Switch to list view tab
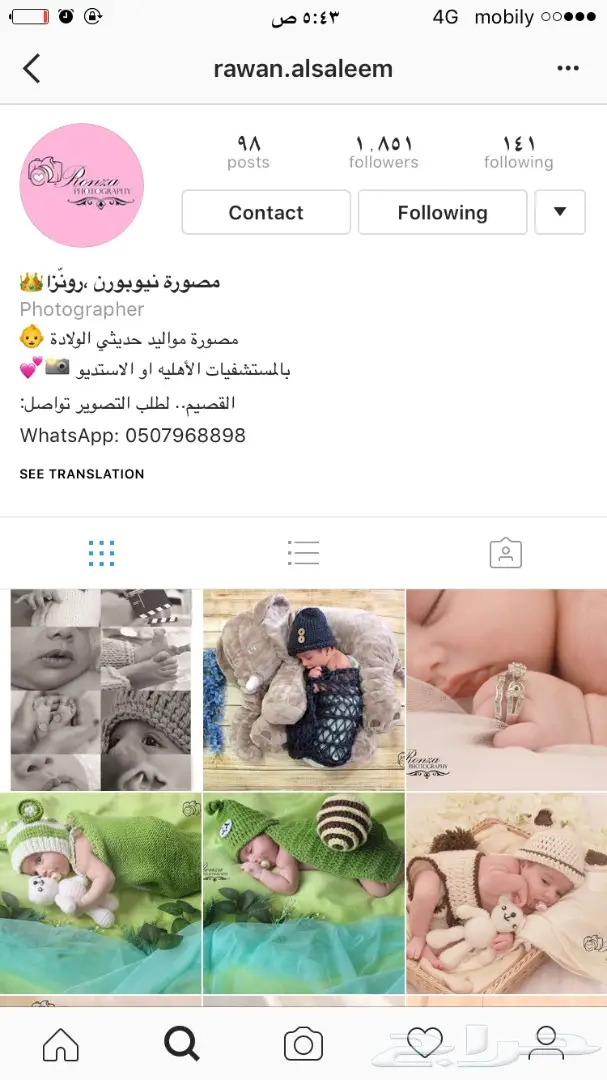Screen dimensions: 607x1080 (303, 553)
